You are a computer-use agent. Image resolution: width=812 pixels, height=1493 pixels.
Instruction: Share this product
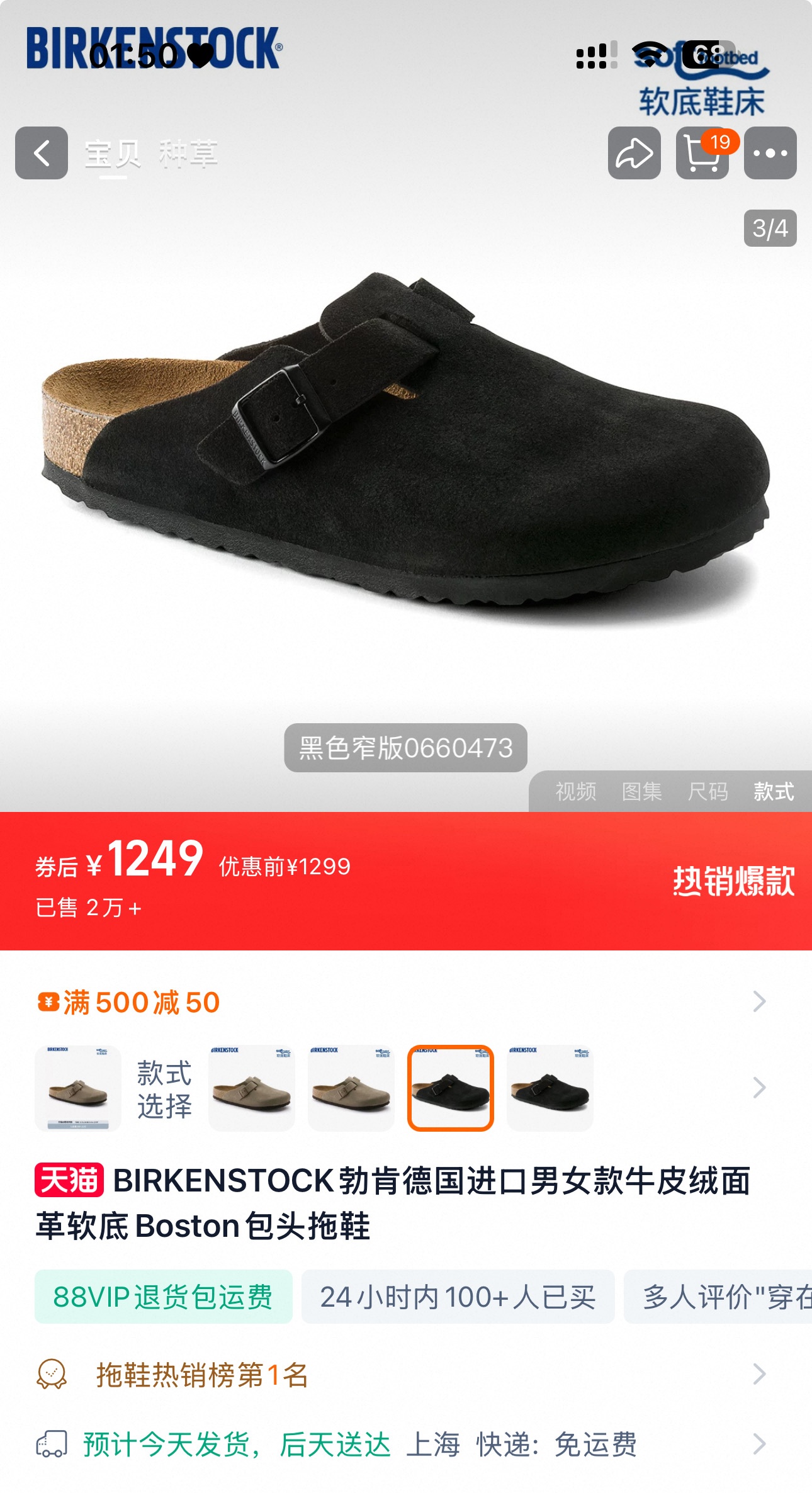point(634,153)
